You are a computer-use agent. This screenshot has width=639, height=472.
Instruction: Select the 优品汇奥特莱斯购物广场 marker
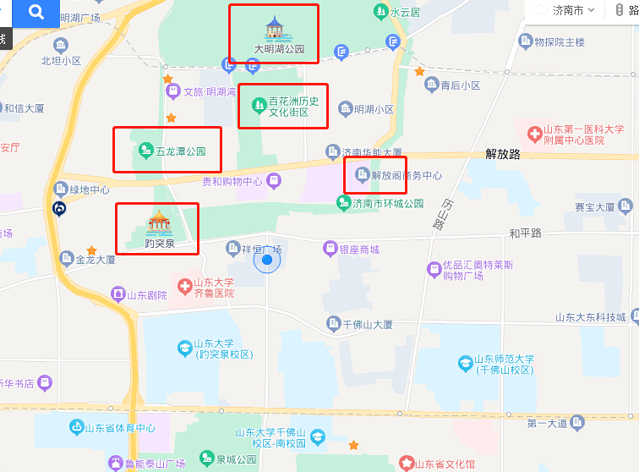click(x=432, y=269)
